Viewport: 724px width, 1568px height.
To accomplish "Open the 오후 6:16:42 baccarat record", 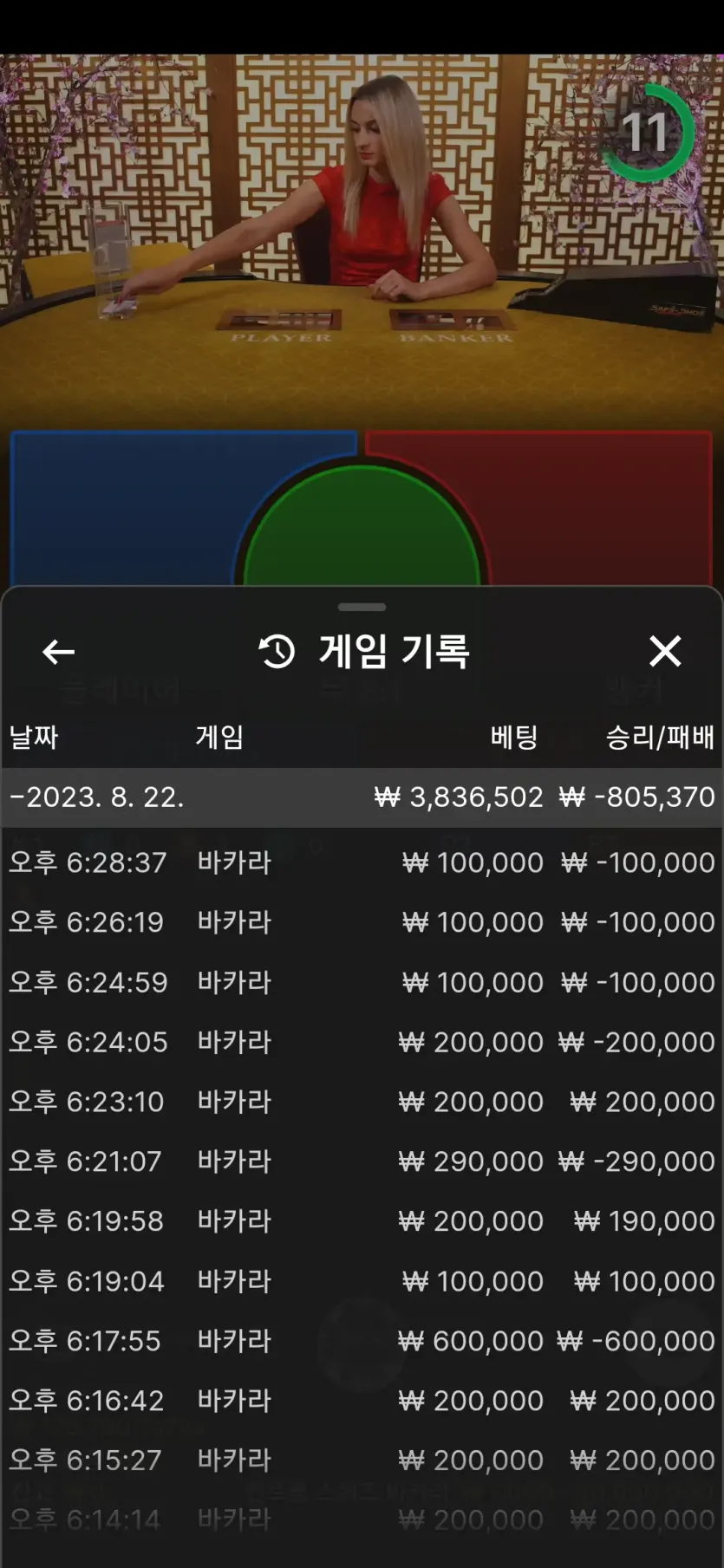I will pos(362,1401).
